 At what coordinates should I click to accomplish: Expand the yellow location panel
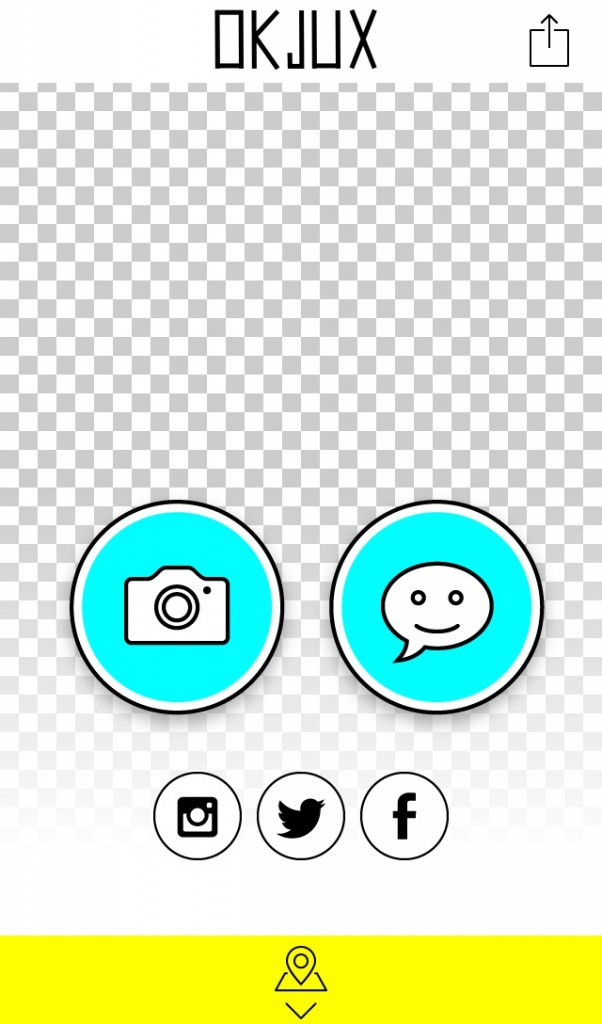click(x=301, y=981)
